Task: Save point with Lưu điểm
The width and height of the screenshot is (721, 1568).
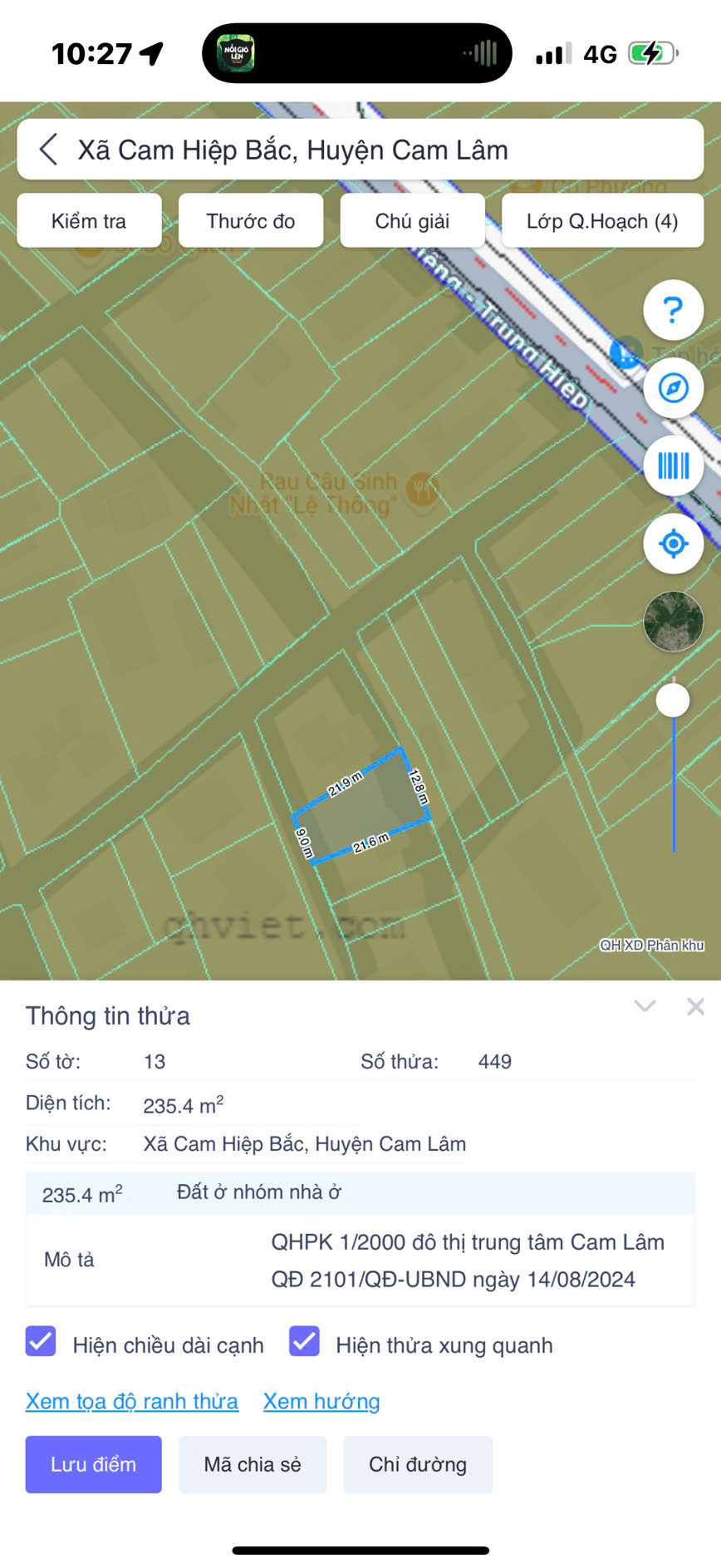Action: 93,1464
